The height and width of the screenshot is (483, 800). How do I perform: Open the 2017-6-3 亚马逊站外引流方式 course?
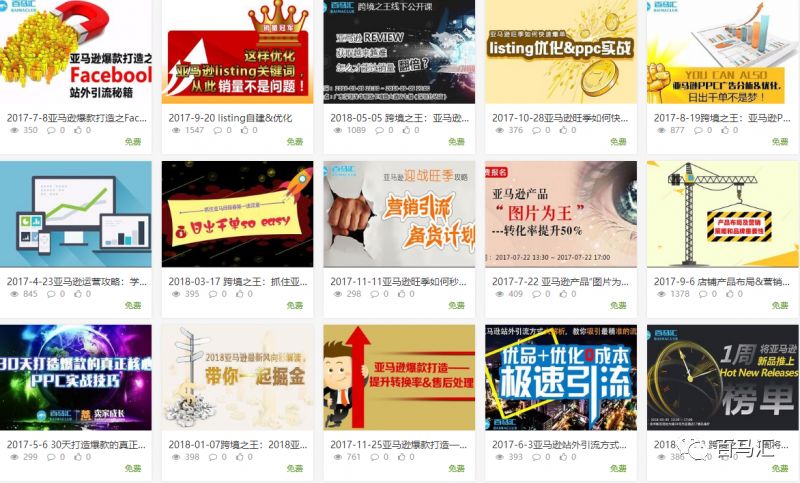click(560, 444)
